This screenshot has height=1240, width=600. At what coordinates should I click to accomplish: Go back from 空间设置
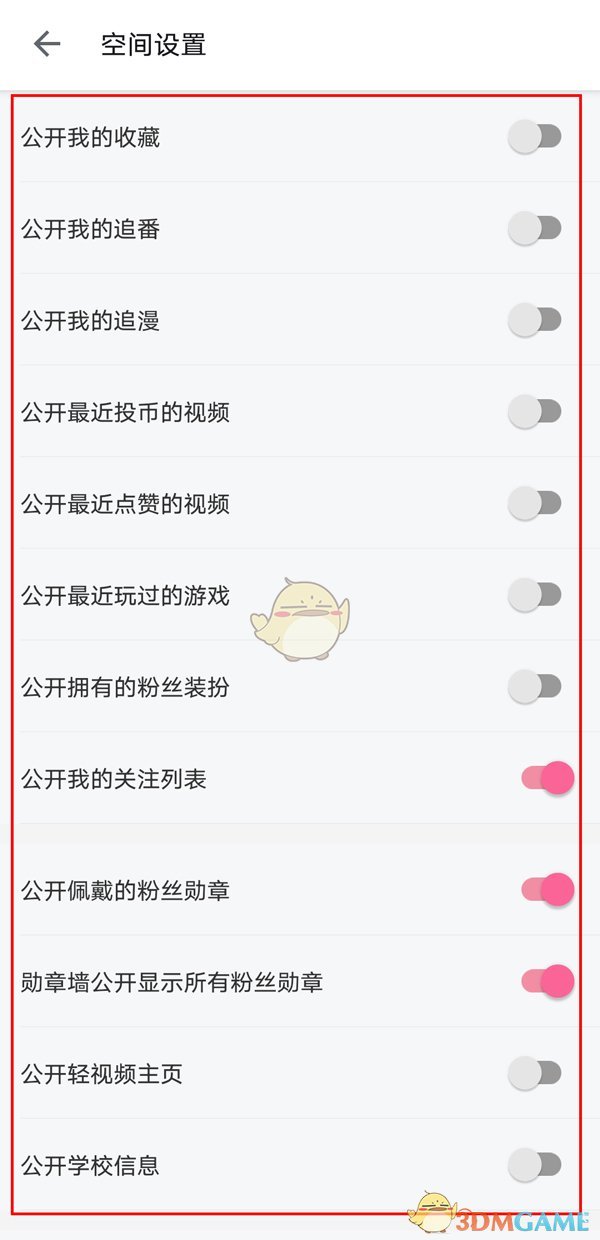(47, 44)
